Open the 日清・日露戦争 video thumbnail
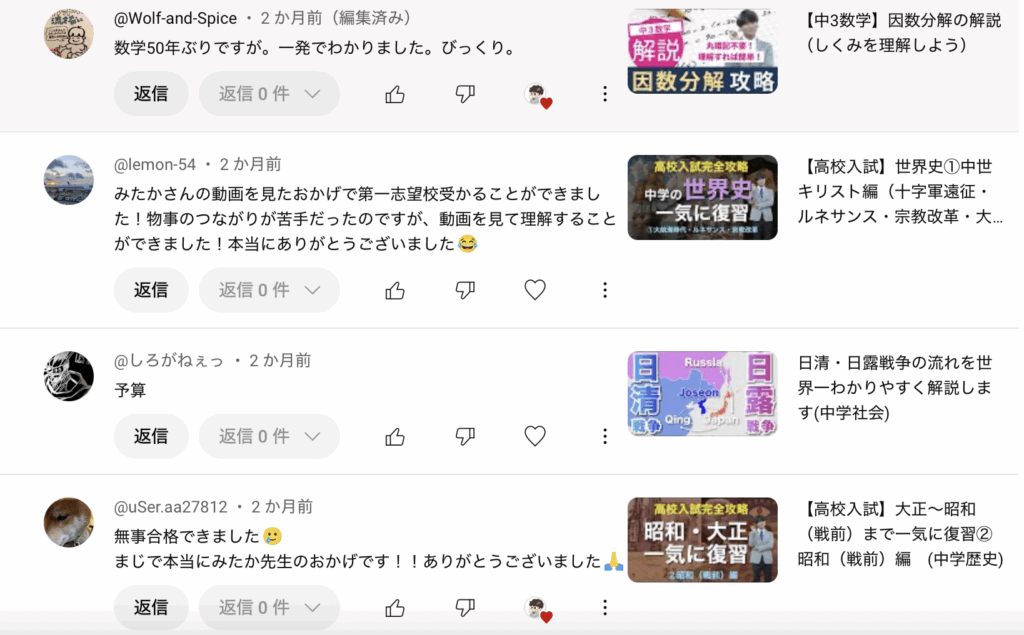The image size is (1024, 635). pyautogui.click(x=702, y=393)
